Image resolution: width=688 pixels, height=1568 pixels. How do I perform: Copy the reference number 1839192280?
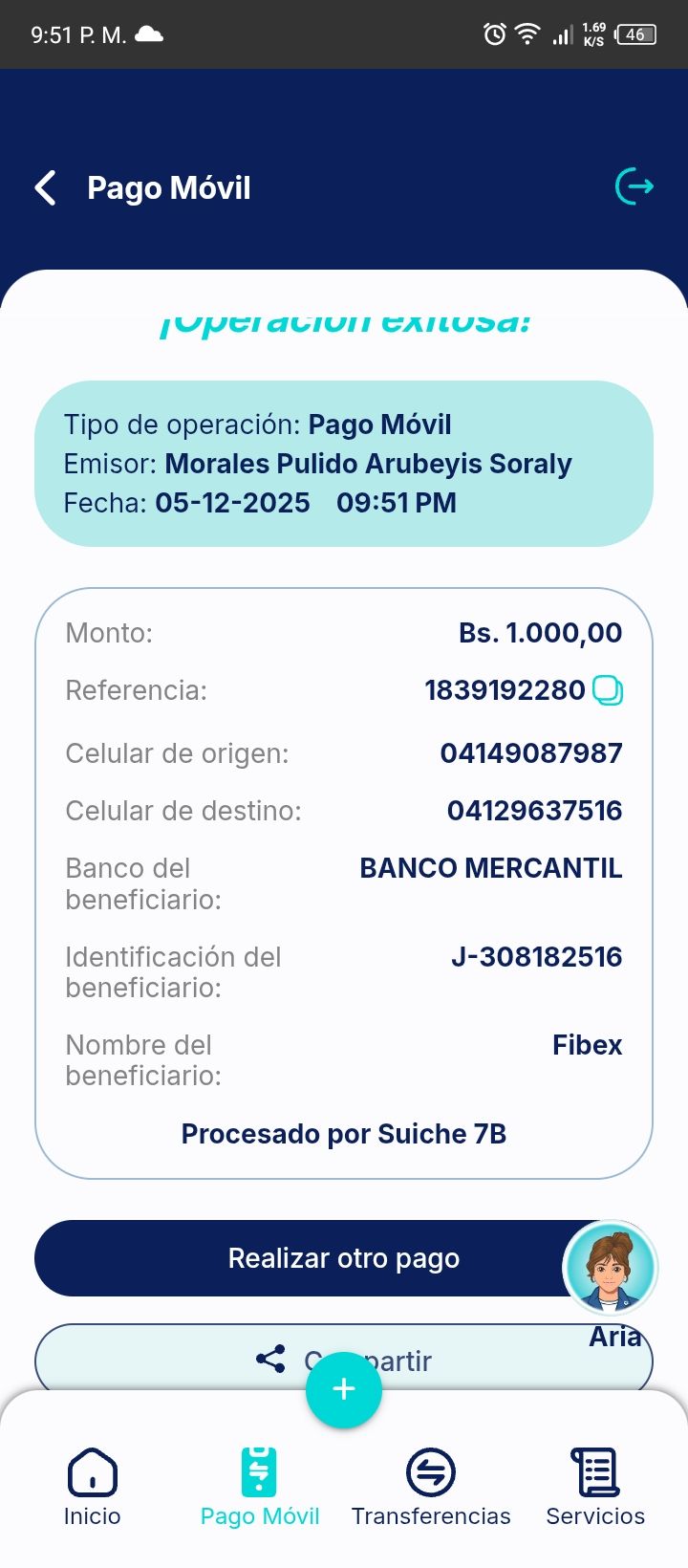click(608, 690)
